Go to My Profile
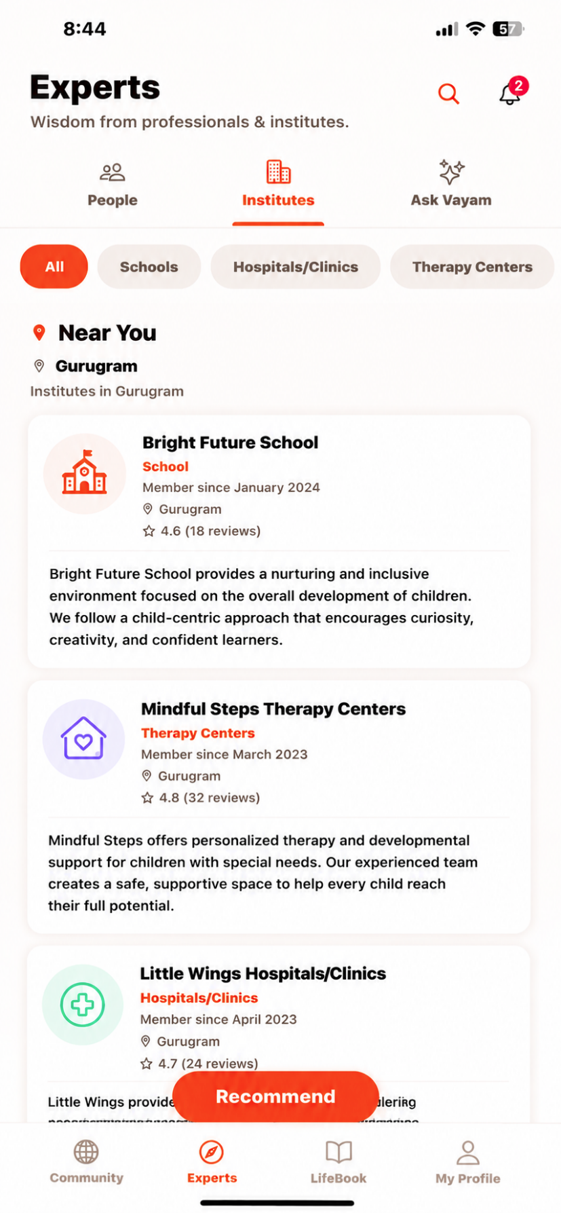The width and height of the screenshot is (561, 1213). coord(467,1162)
